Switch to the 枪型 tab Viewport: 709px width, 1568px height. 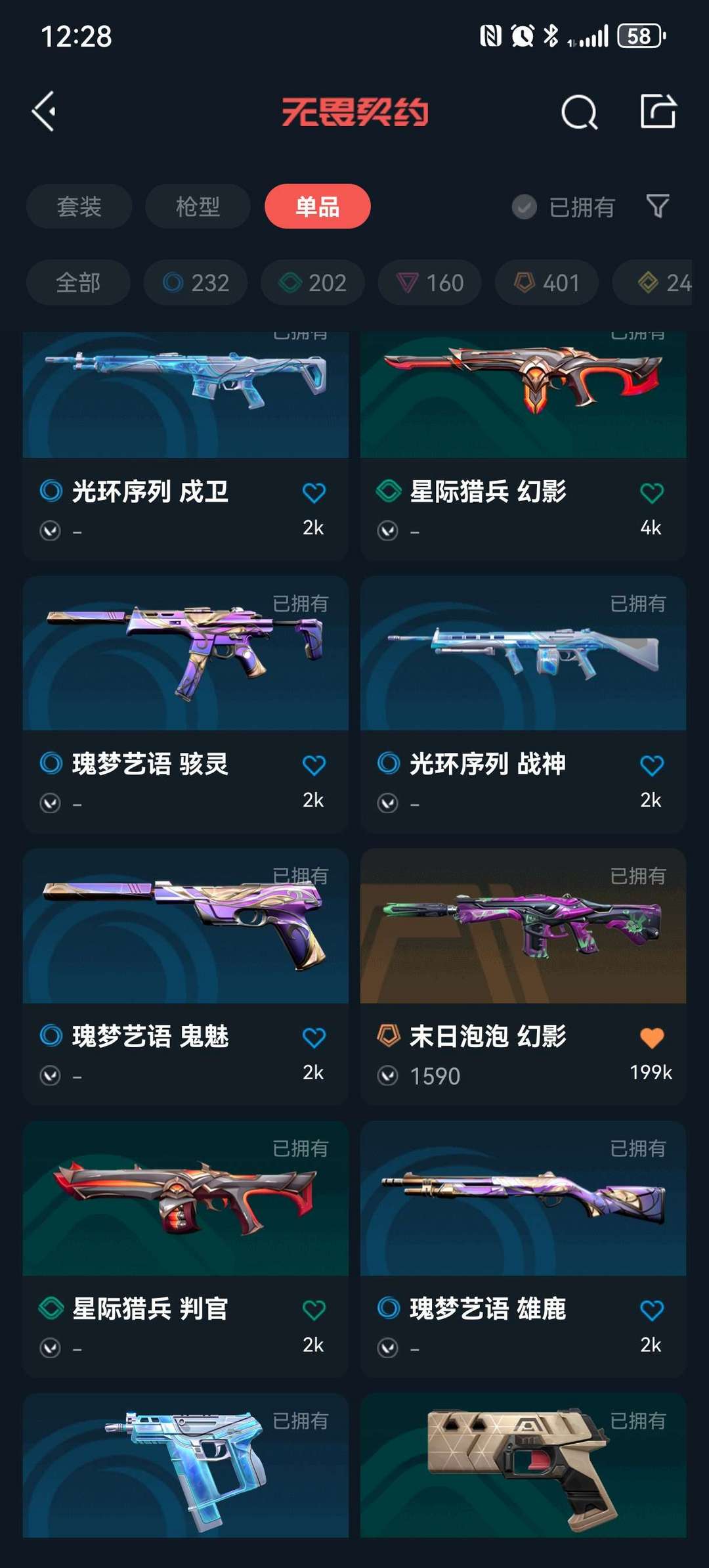(197, 206)
